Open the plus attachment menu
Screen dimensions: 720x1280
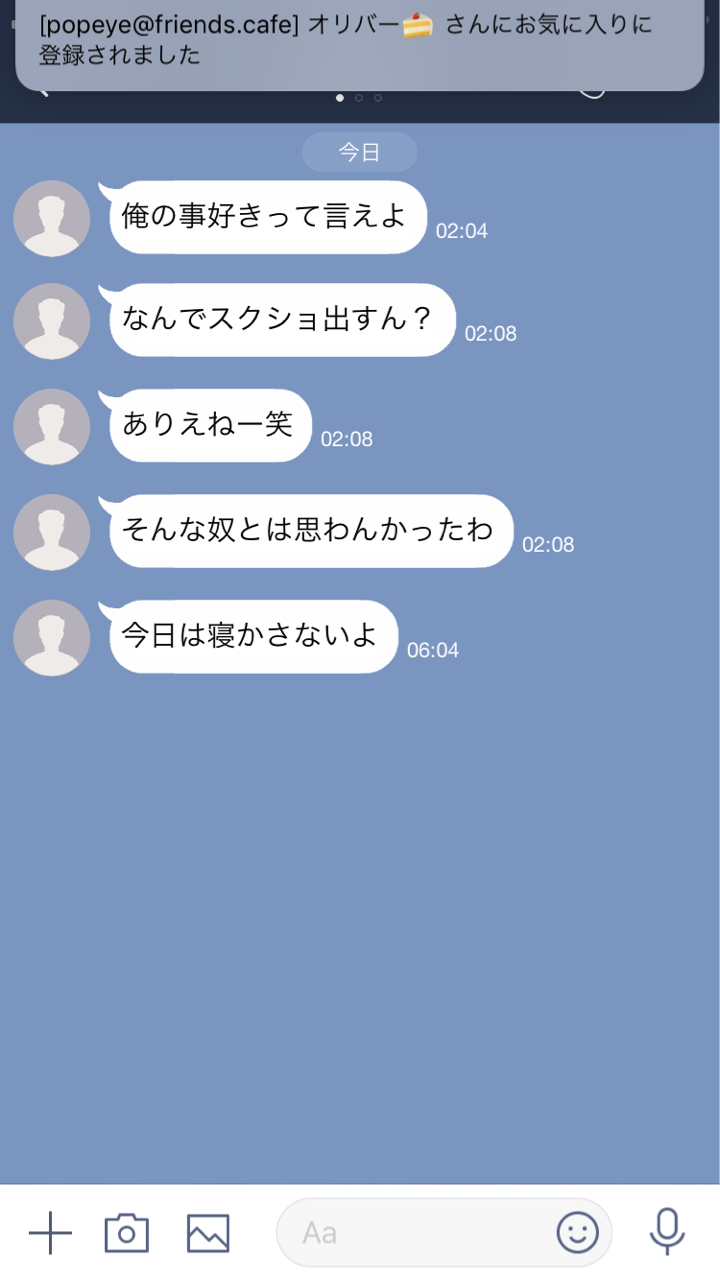(x=50, y=1233)
